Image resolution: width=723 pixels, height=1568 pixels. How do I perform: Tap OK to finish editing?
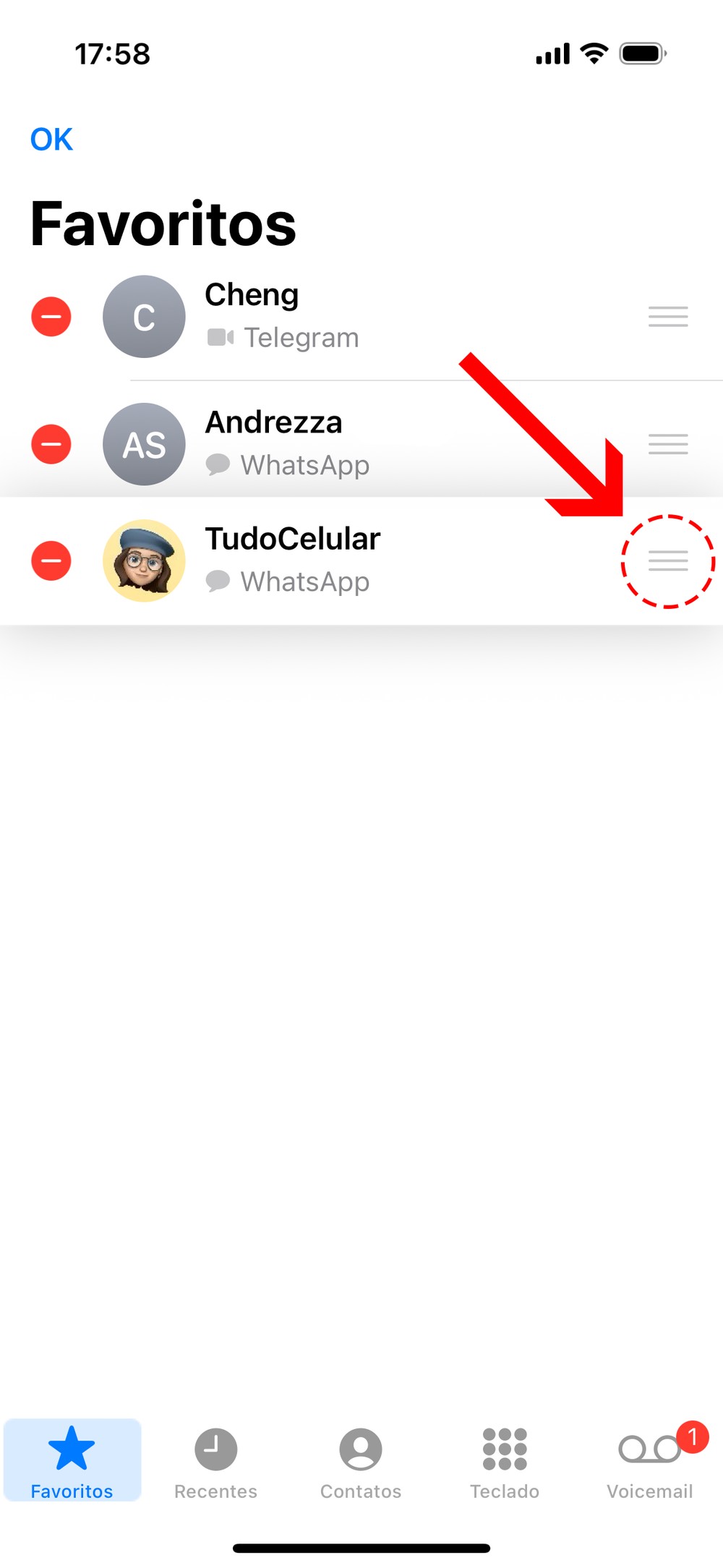pyautogui.click(x=51, y=139)
